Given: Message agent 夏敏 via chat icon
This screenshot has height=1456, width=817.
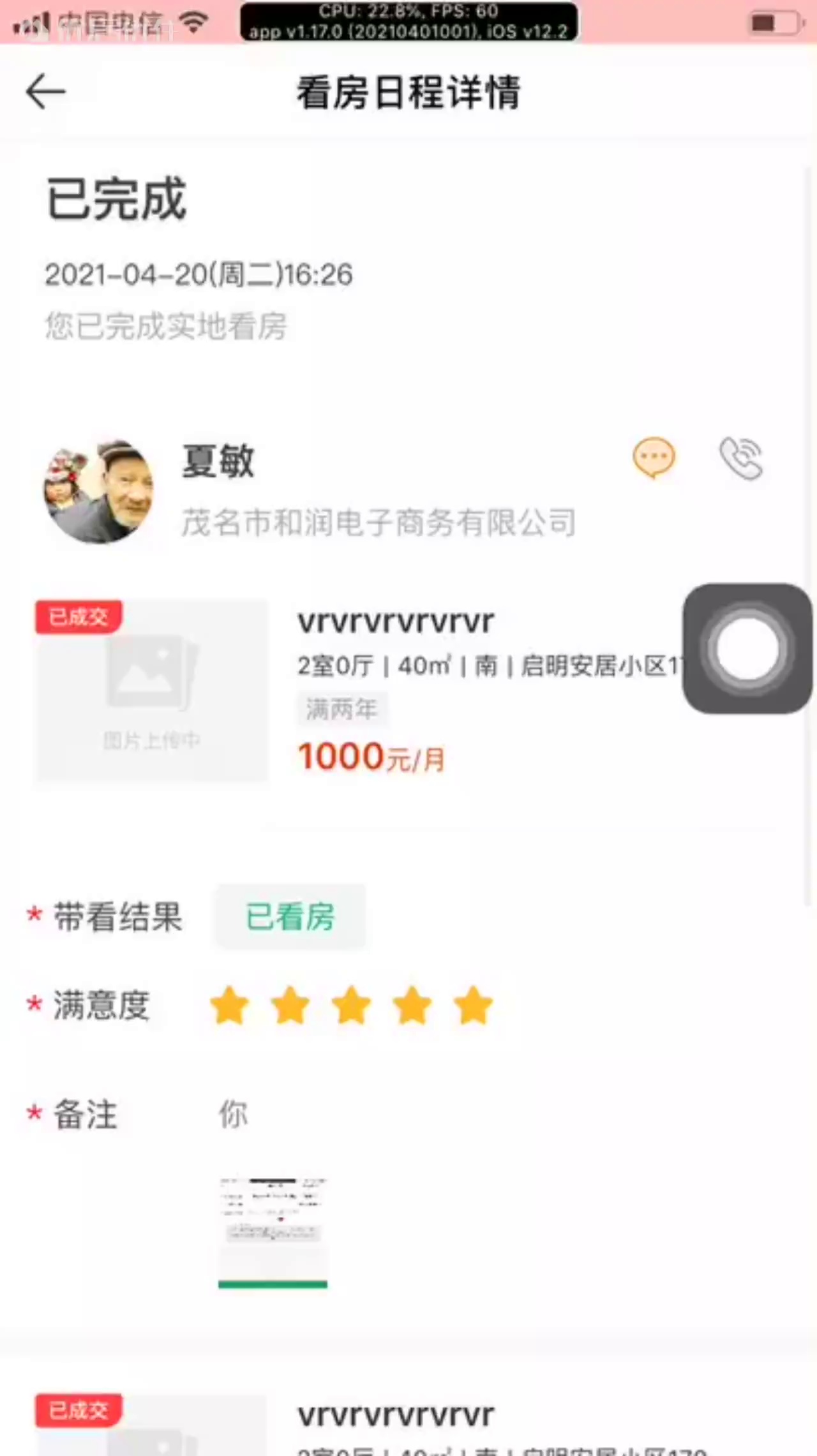Looking at the screenshot, I should coord(654,457).
